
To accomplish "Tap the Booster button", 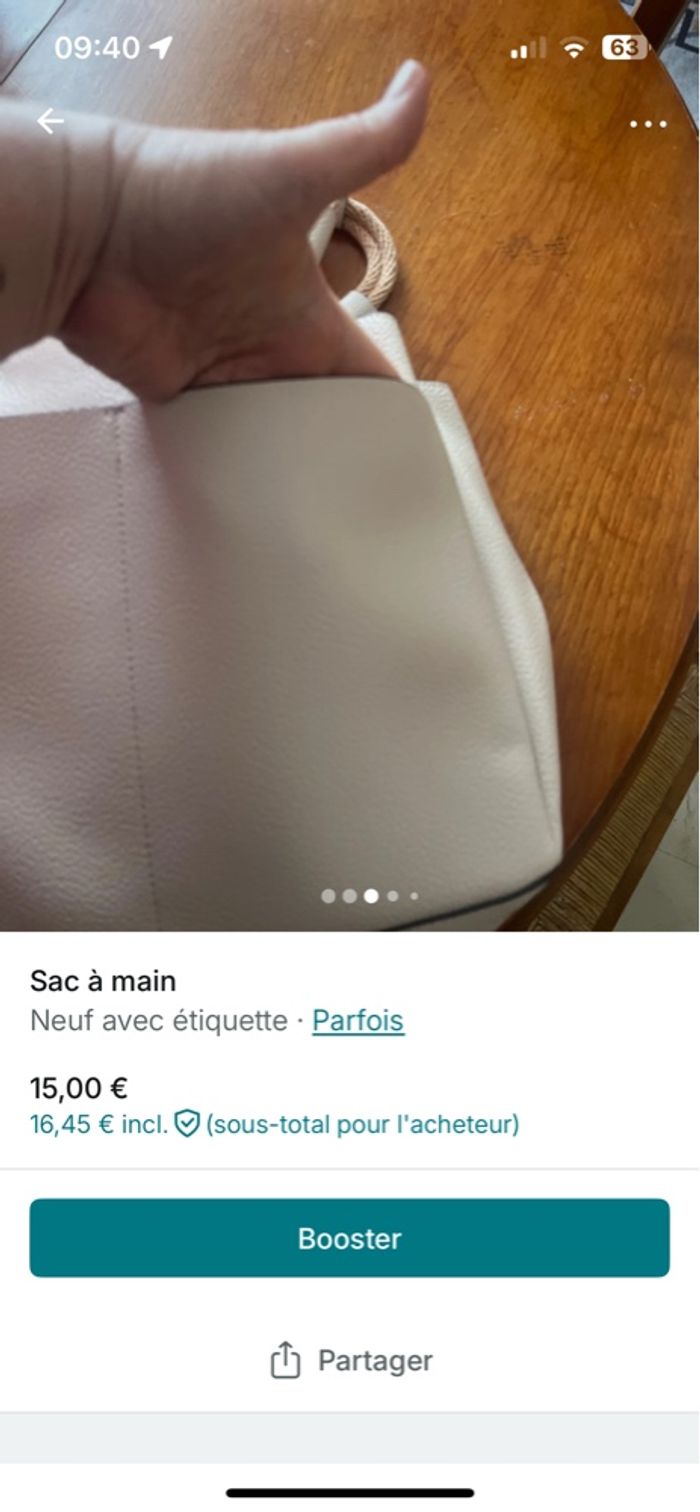I will pyautogui.click(x=349, y=1238).
